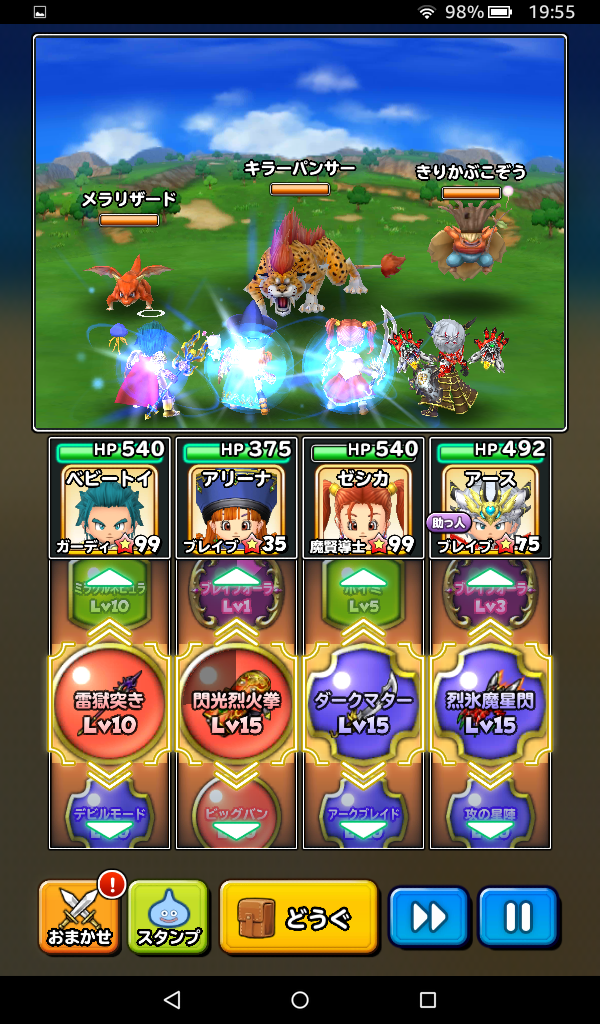
Task: Toggle fast-forward battle speed
Action: (x=428, y=916)
